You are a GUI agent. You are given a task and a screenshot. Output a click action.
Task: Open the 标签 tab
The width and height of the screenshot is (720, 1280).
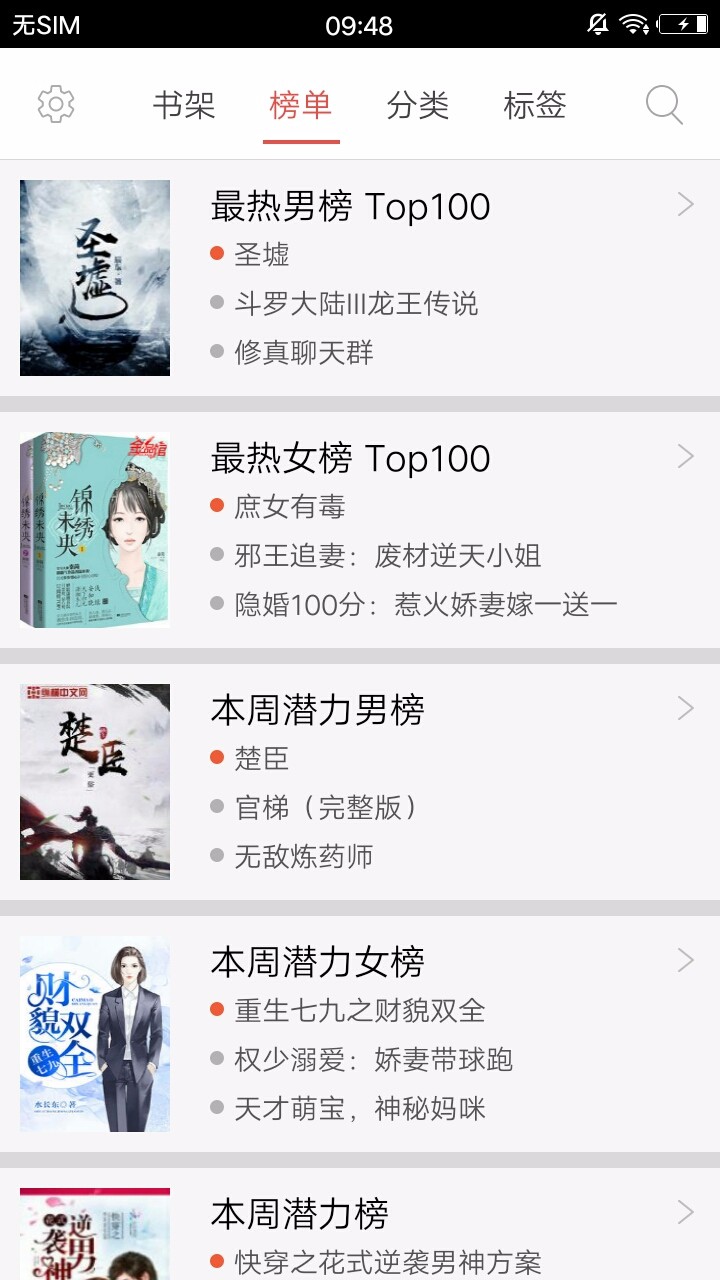pyautogui.click(x=534, y=104)
